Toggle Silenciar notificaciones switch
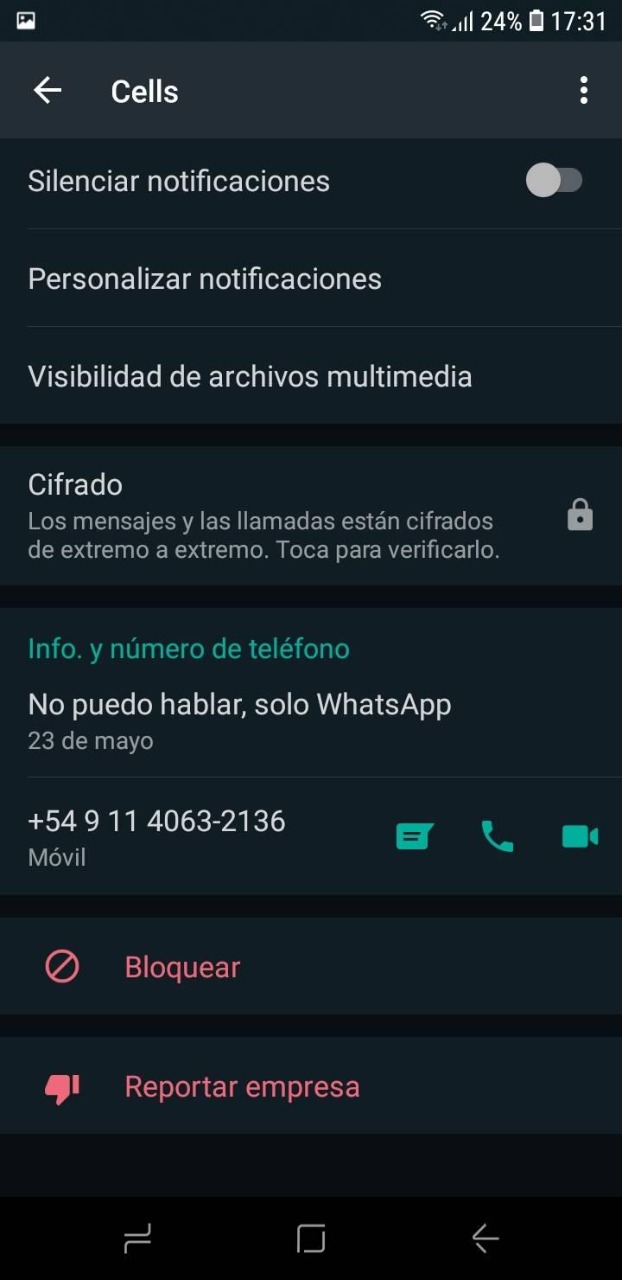 coord(554,181)
